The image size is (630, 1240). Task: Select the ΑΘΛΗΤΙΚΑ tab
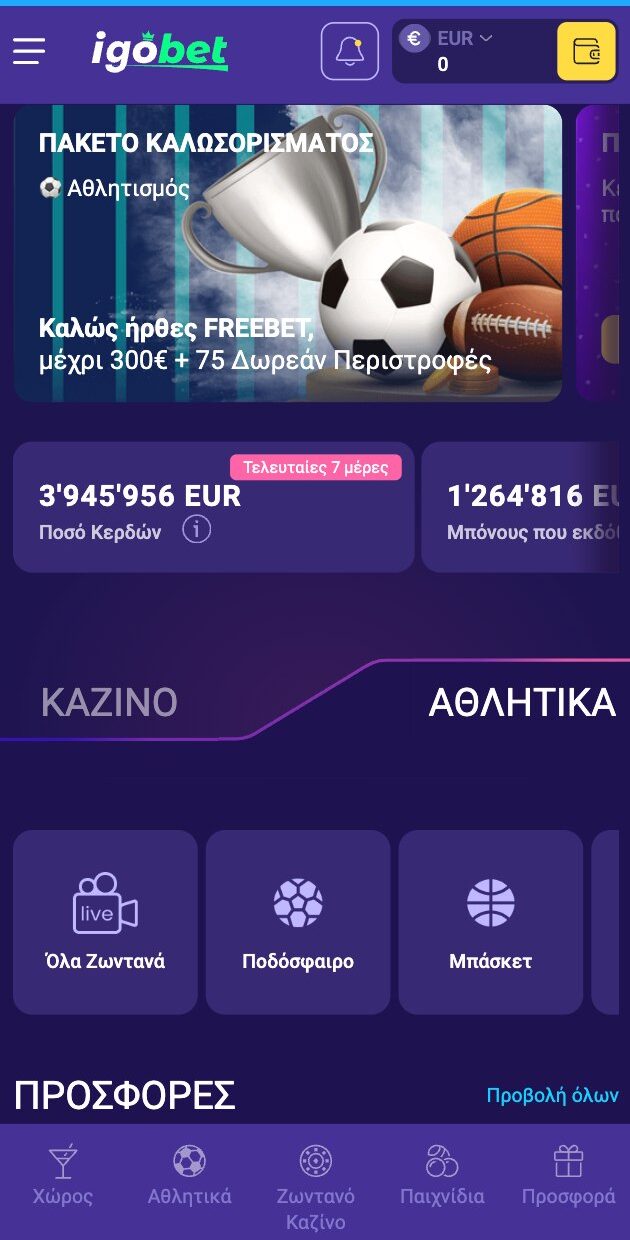click(x=521, y=703)
